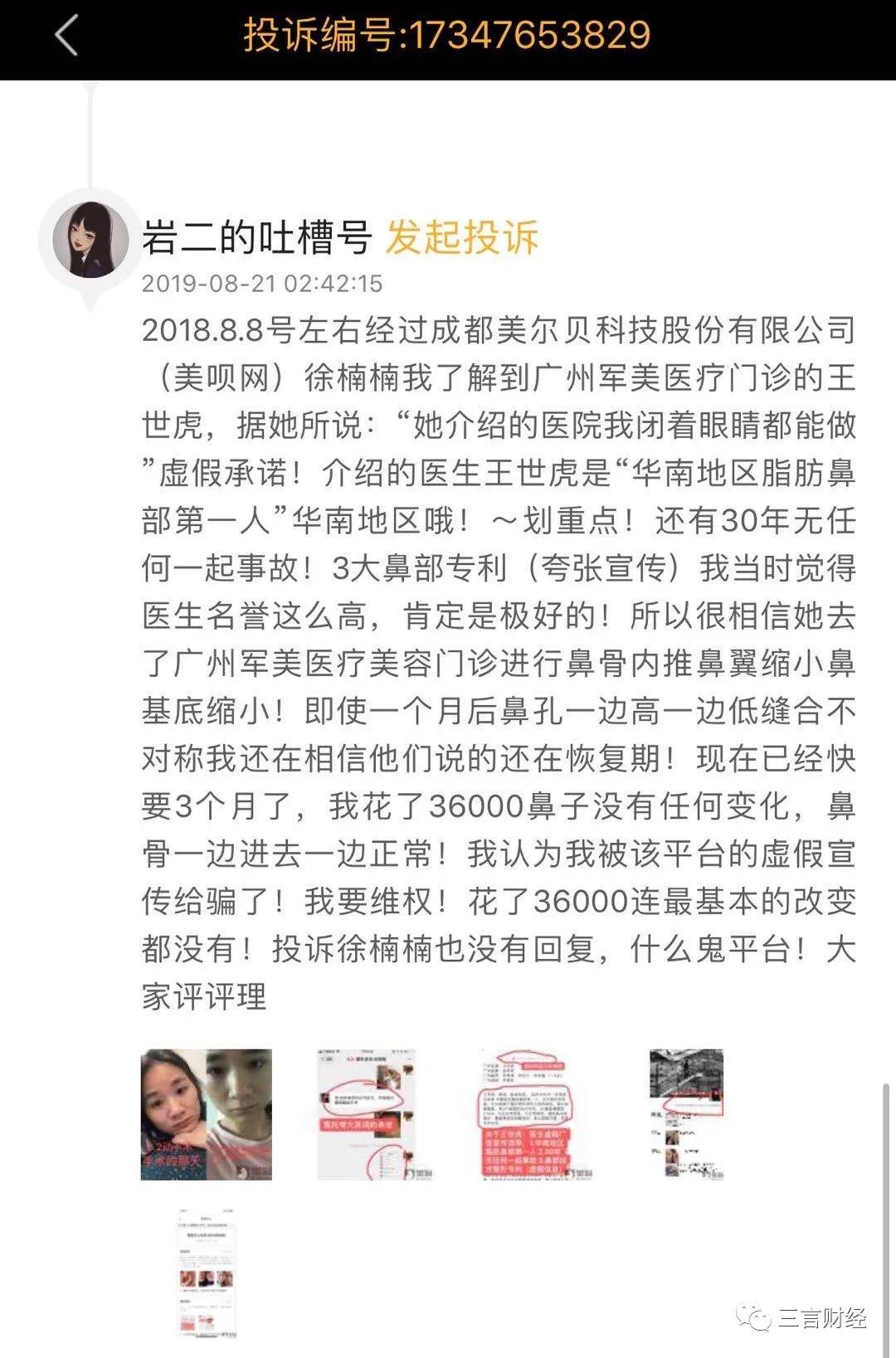Open the second attachment, the chat screenshot

click(x=366, y=1114)
